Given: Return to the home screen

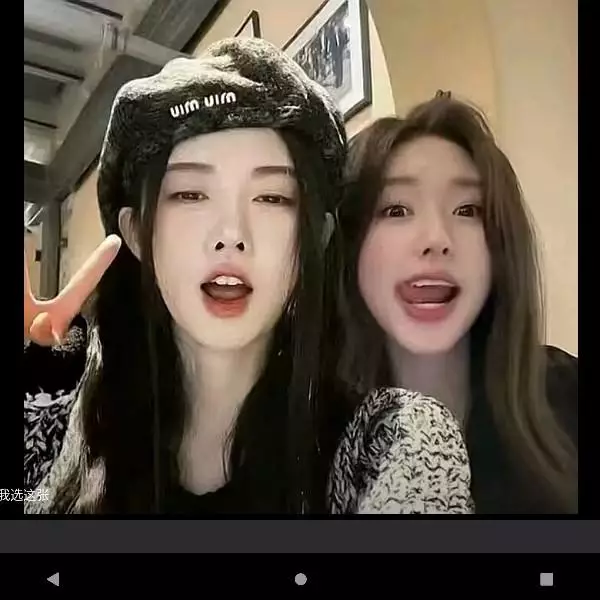Looking at the screenshot, I should coord(300,579).
